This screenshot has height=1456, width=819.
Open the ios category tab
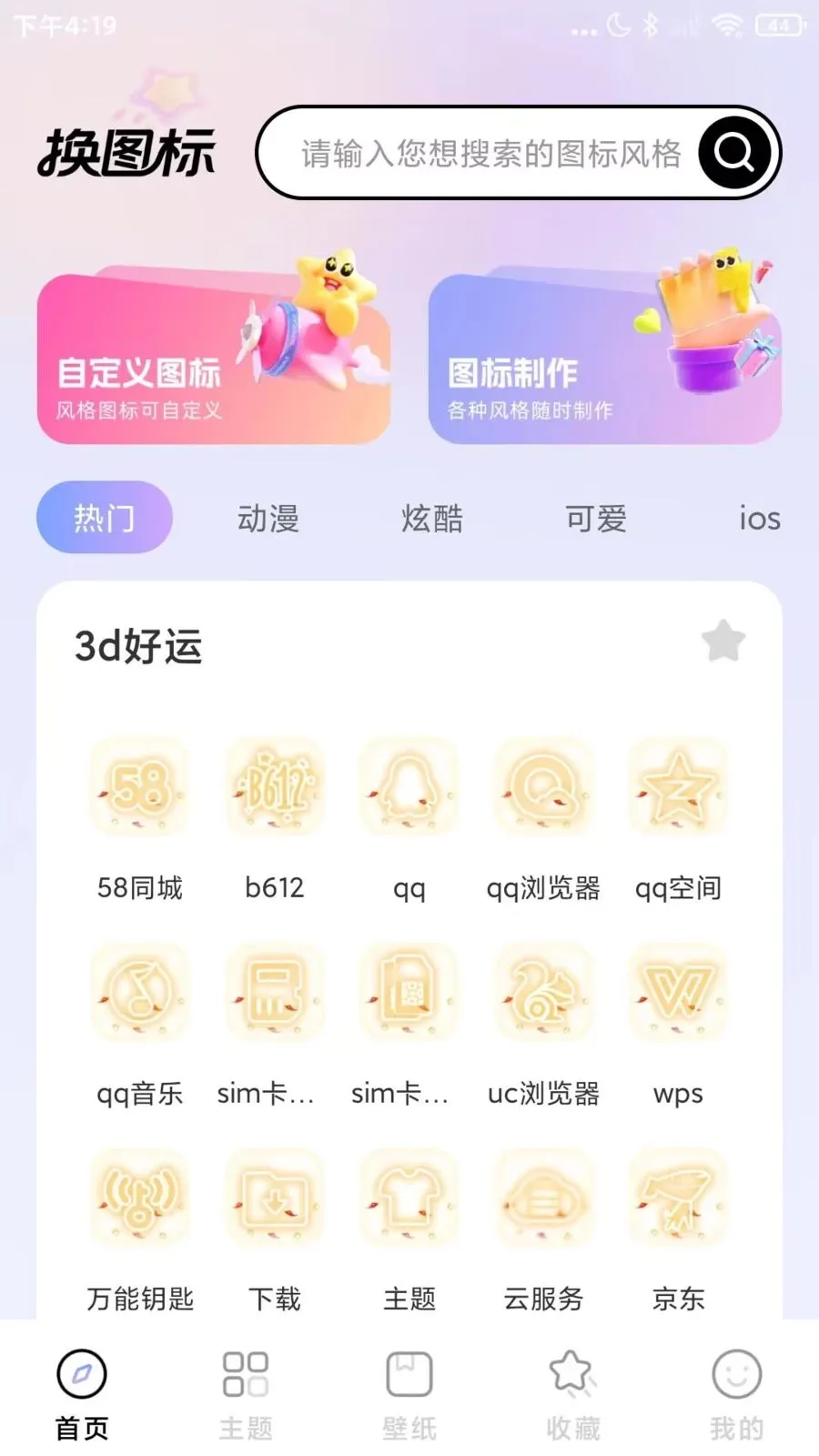tap(759, 517)
